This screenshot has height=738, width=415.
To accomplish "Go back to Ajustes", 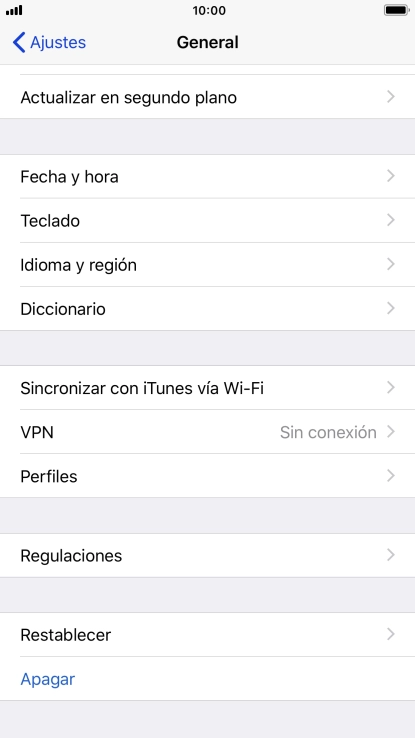I will [x=49, y=42].
